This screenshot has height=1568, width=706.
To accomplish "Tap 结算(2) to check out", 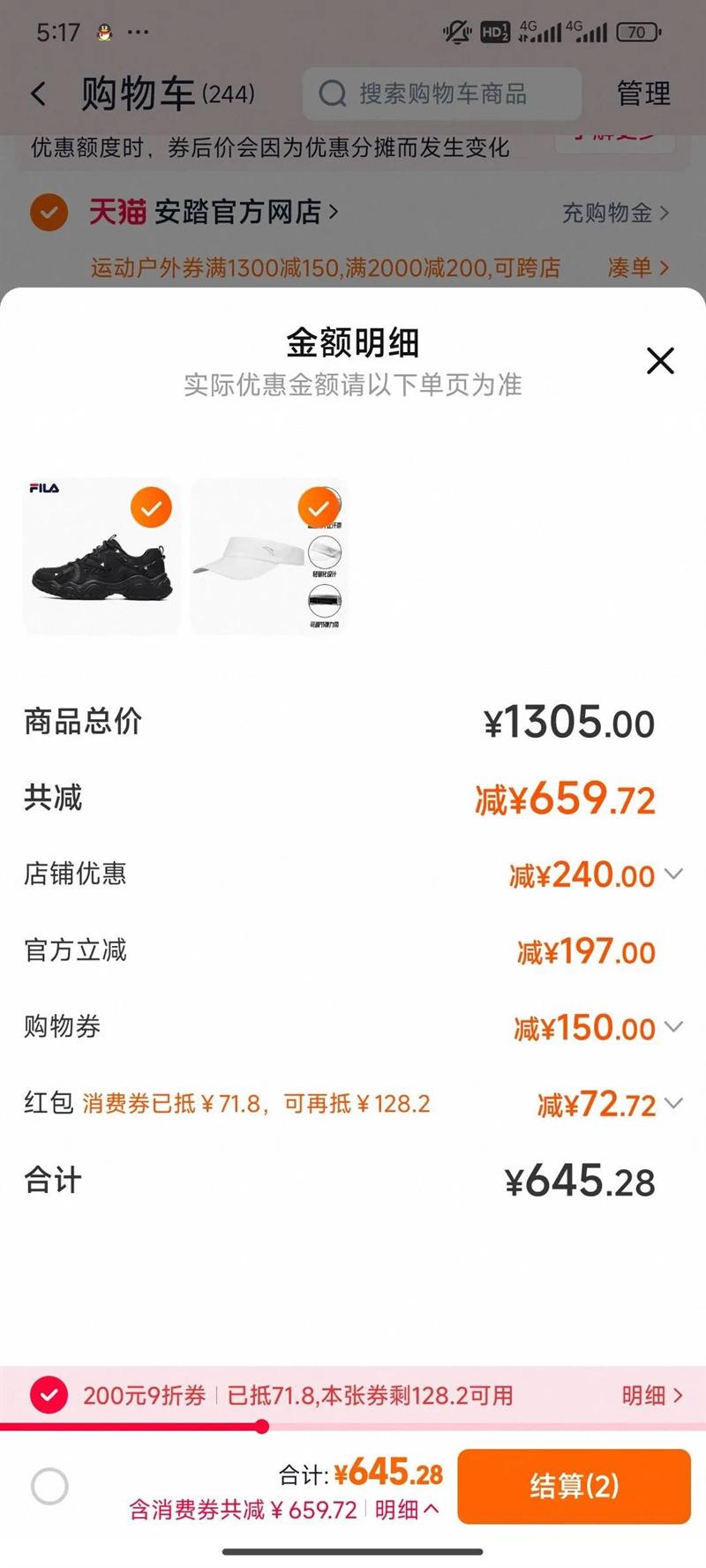I will (x=574, y=1486).
